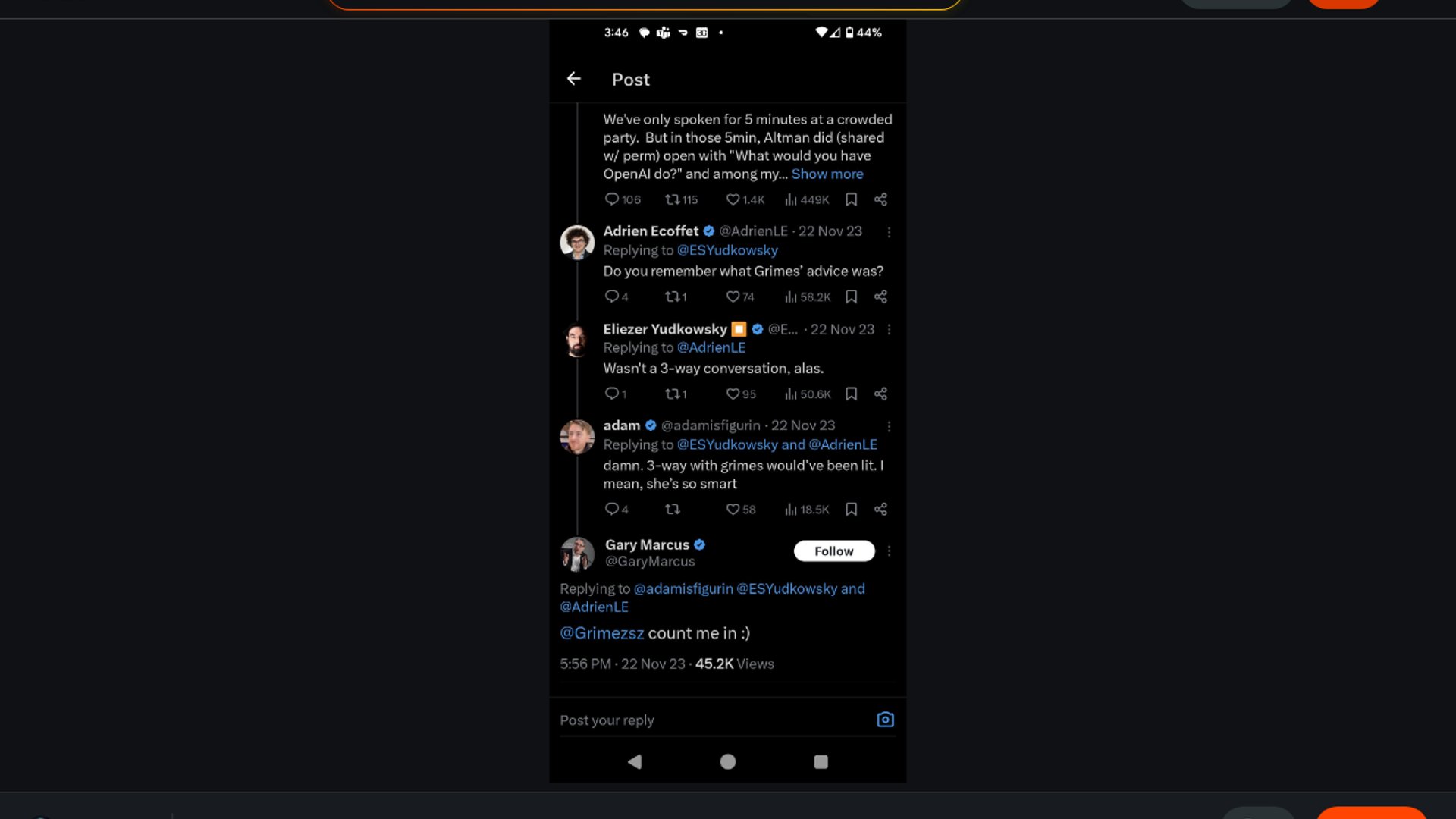Share Eliezer Yudkowsky's 3-way conversation reply
Image resolution: width=1456 pixels, height=819 pixels.
click(x=880, y=394)
